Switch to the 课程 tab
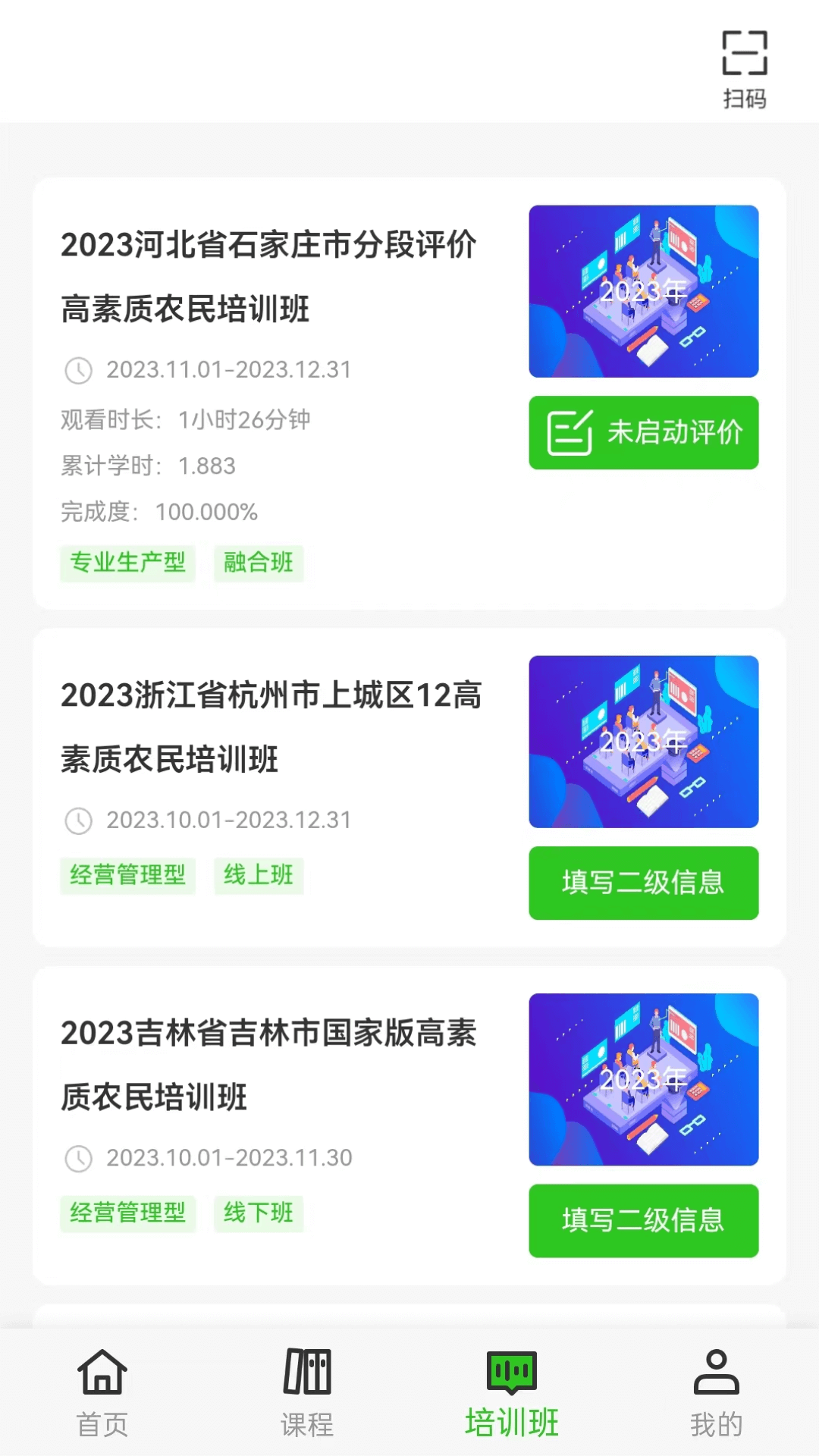Screen dimensions: 819x1456 point(307,1392)
